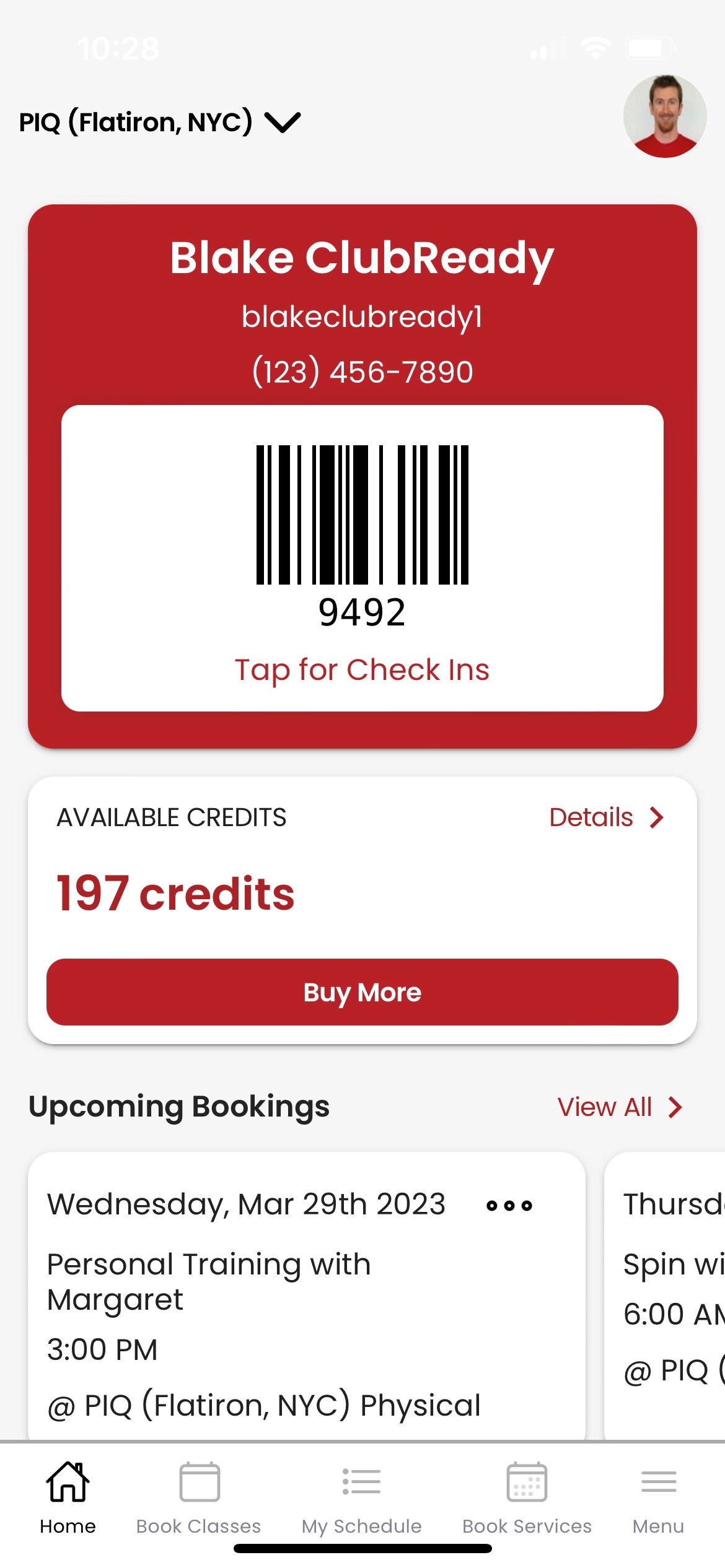Open options for Wednesday, Mar 29th booking
The height and width of the screenshot is (1568, 725).
[x=509, y=1205]
